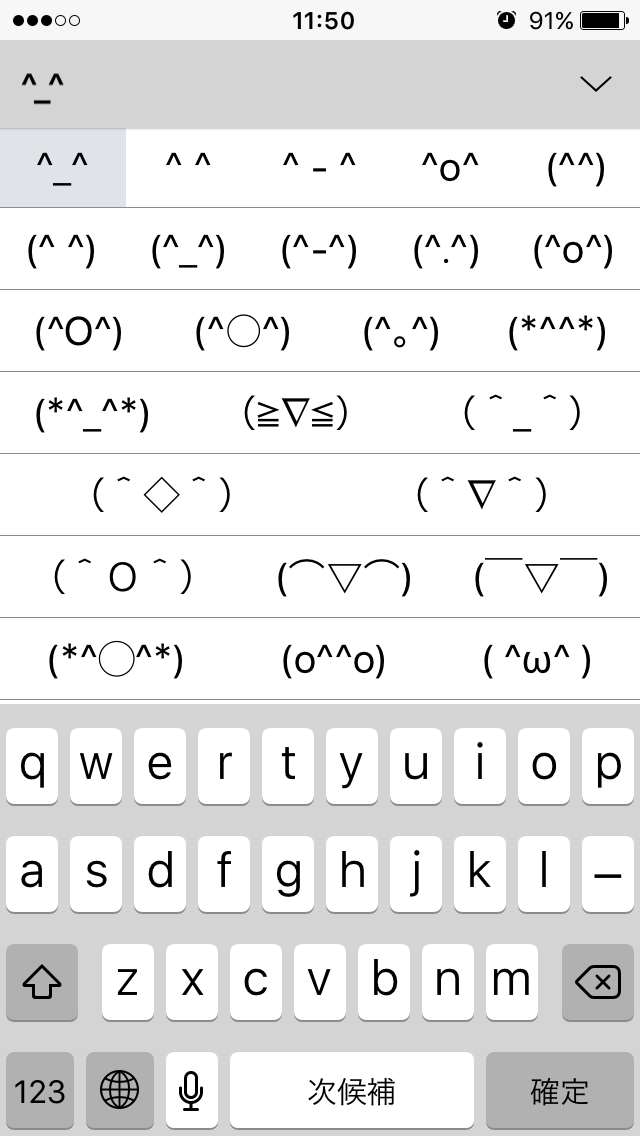
Task: Switch keyboards with the globe key
Action: 120,1090
